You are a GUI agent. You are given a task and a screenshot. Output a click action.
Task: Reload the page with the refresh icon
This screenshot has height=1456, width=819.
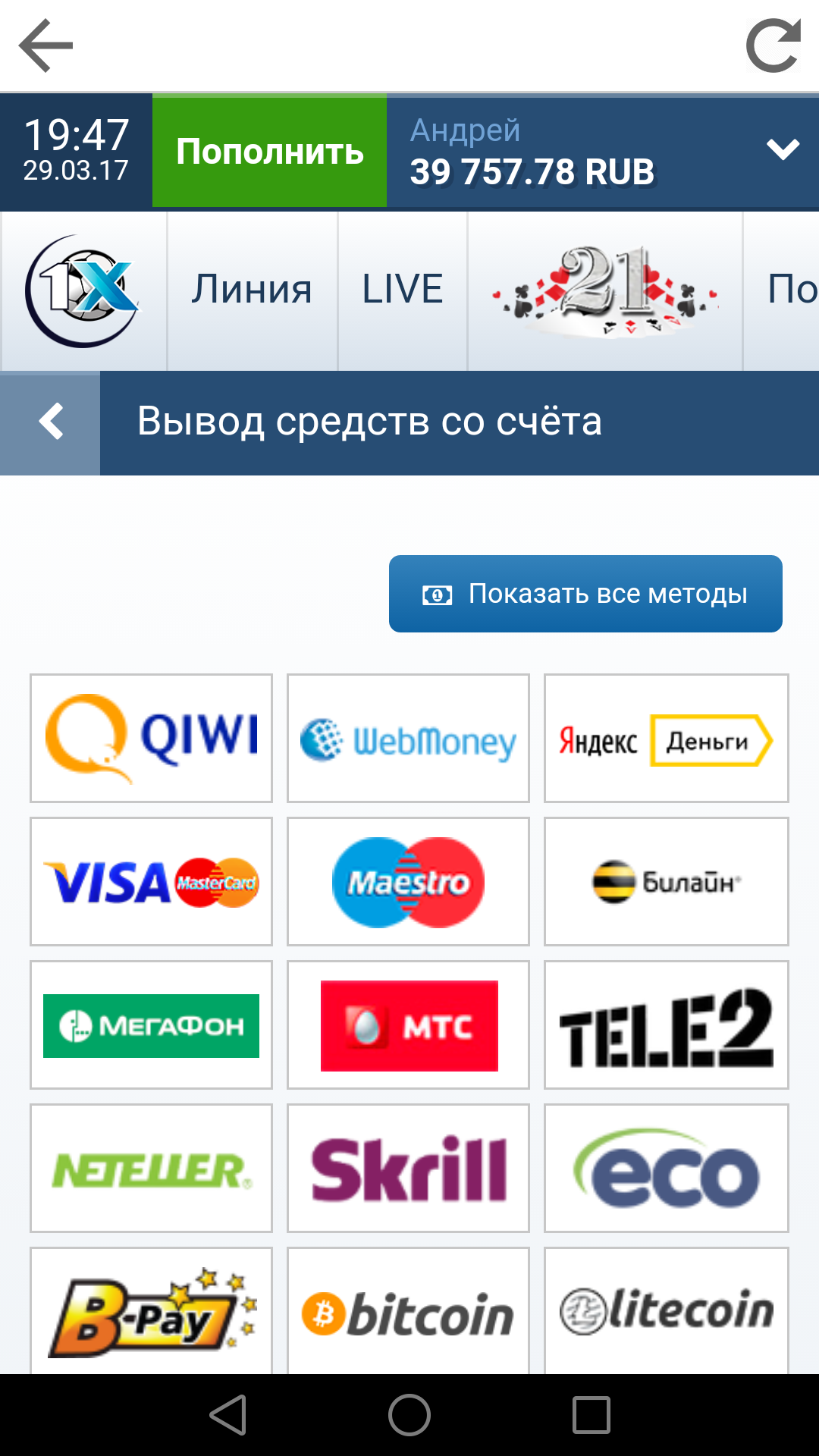pyautogui.click(x=773, y=45)
